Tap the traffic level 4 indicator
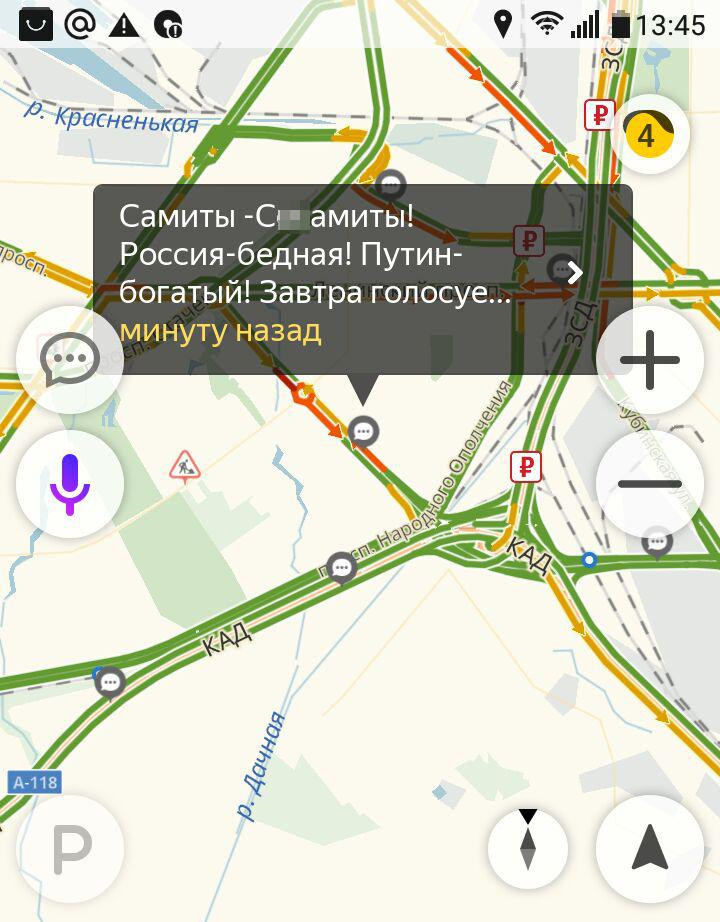The image size is (720, 922). click(648, 135)
